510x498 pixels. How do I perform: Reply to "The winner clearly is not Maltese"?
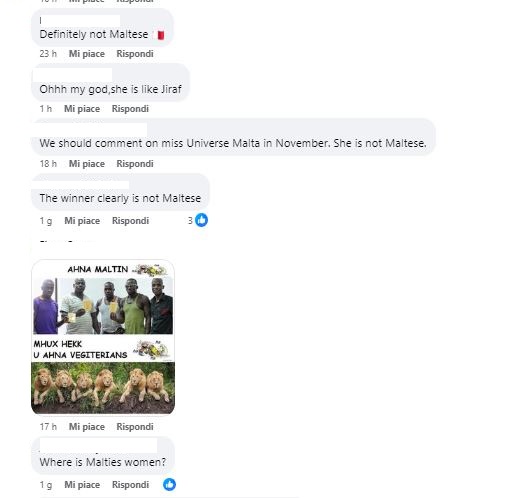130,221
